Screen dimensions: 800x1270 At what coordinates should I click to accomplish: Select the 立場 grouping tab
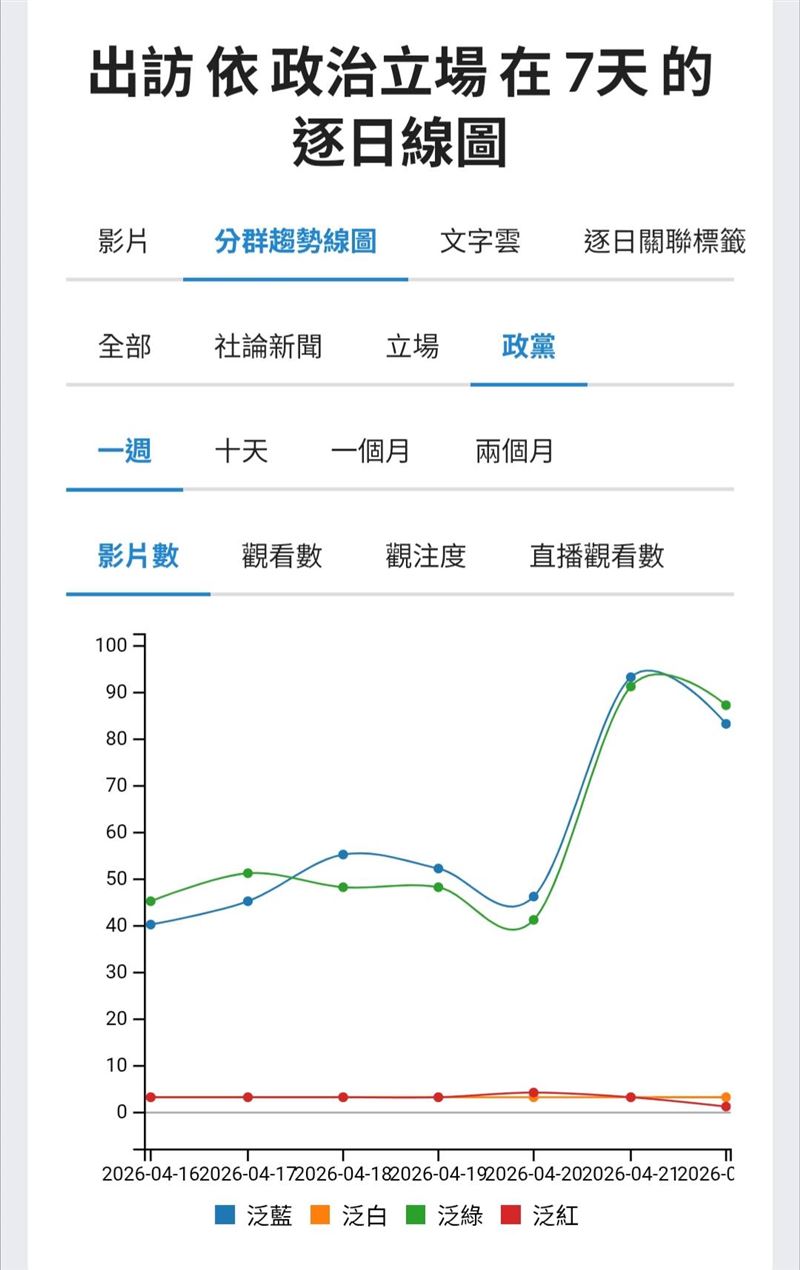[412, 347]
